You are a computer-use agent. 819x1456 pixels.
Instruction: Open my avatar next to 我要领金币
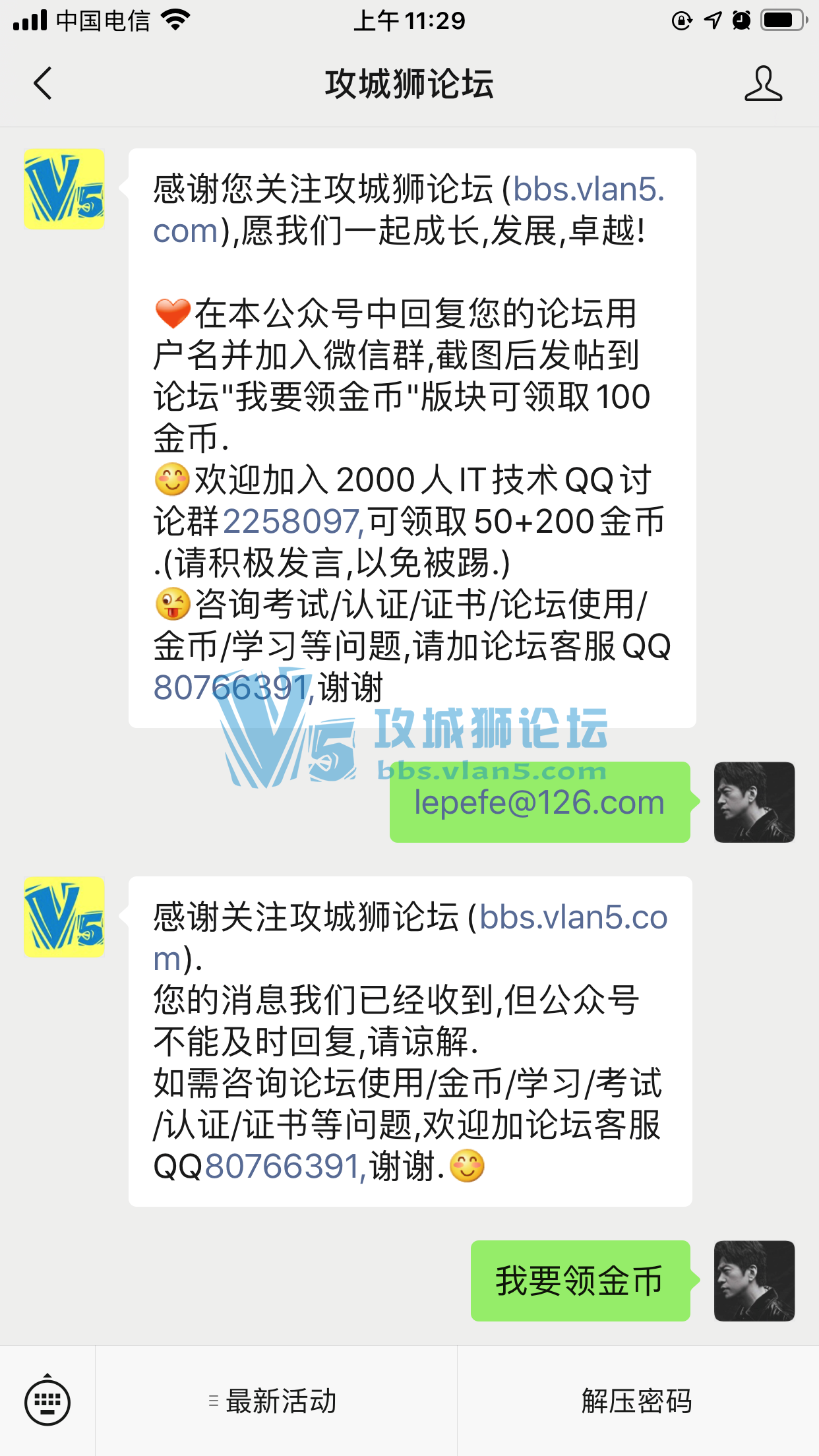(754, 1281)
